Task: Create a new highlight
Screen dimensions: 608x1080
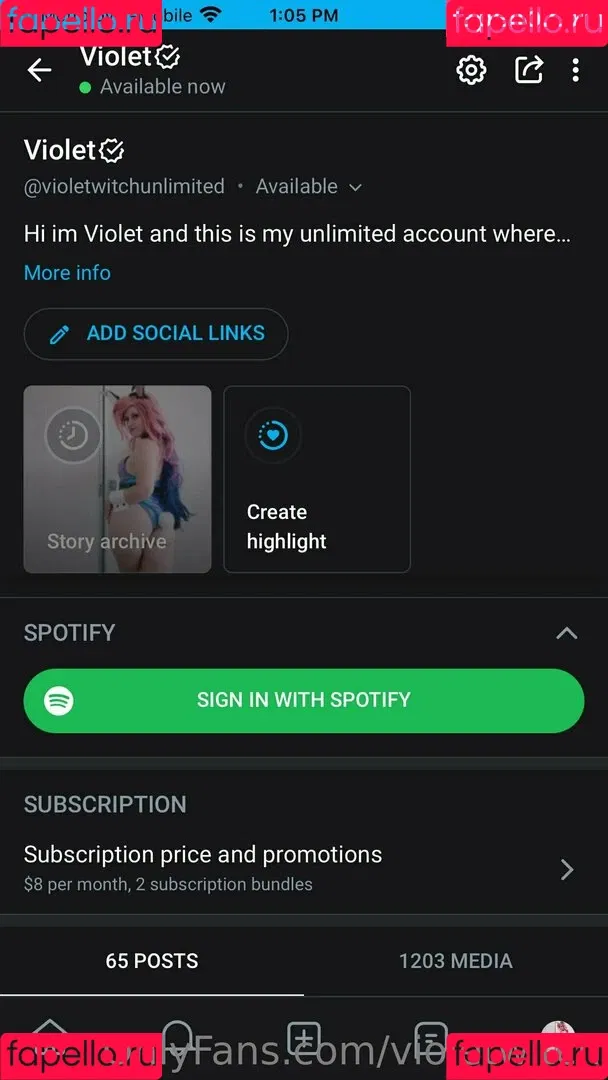Action: (316, 479)
